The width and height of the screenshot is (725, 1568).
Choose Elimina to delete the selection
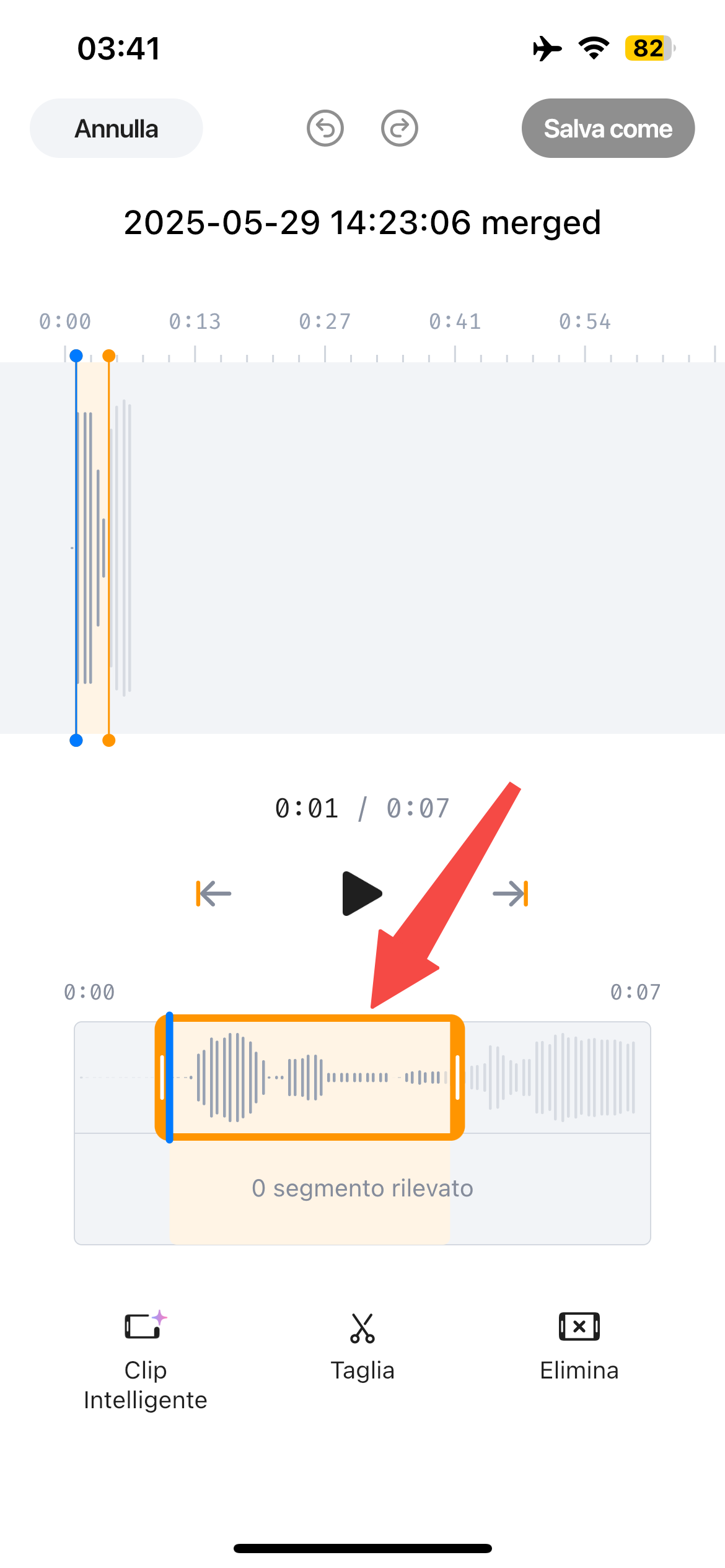579,1347
